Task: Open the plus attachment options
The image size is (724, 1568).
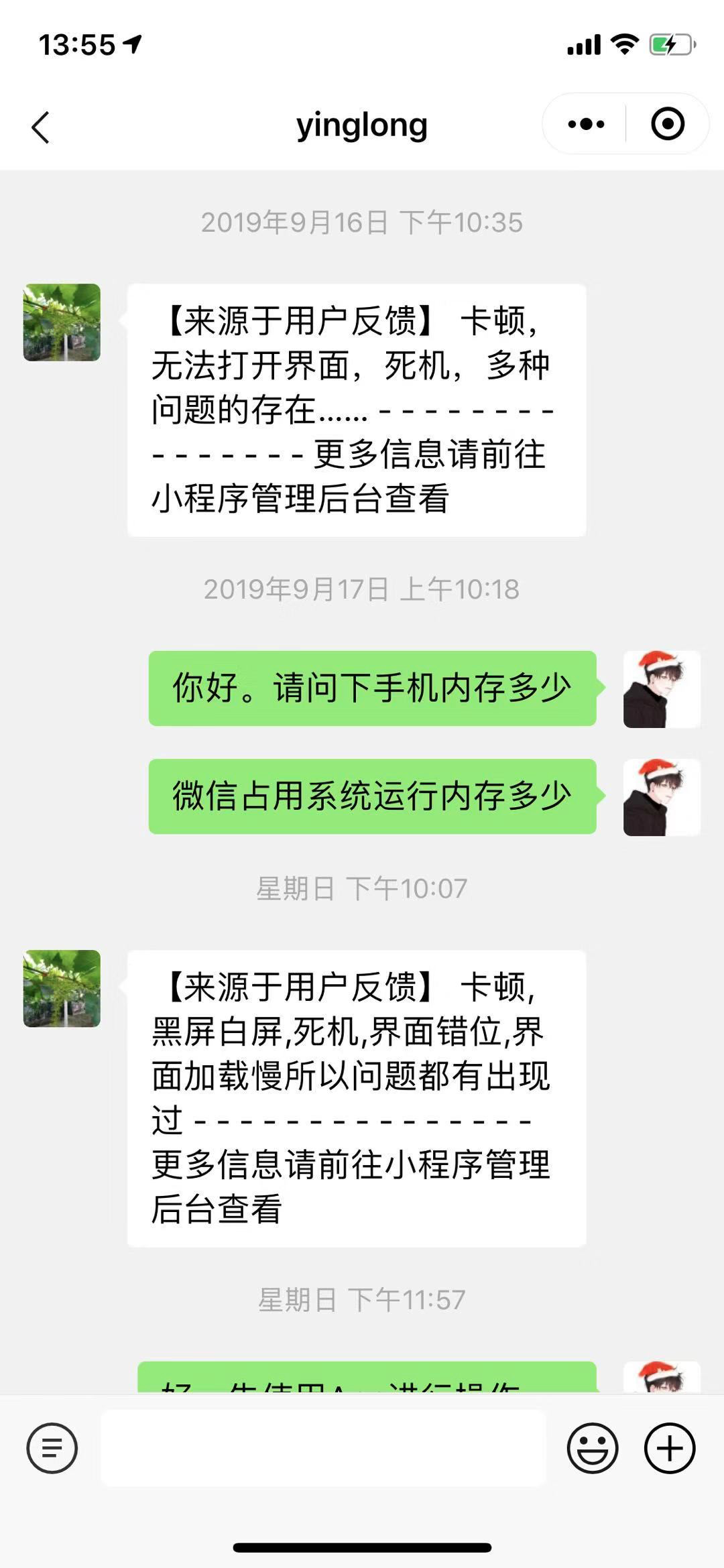Action: (x=670, y=1449)
